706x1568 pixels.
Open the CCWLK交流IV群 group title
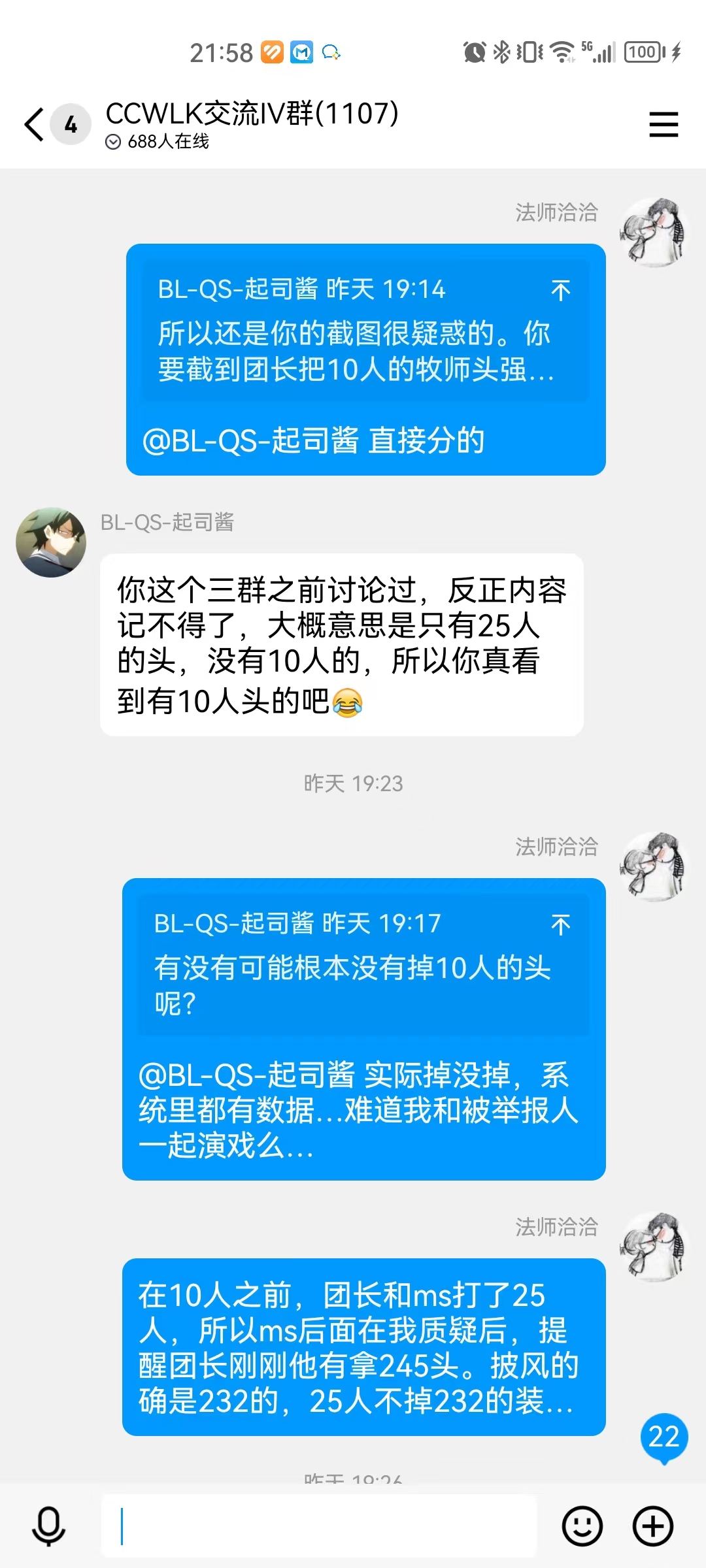[252, 114]
